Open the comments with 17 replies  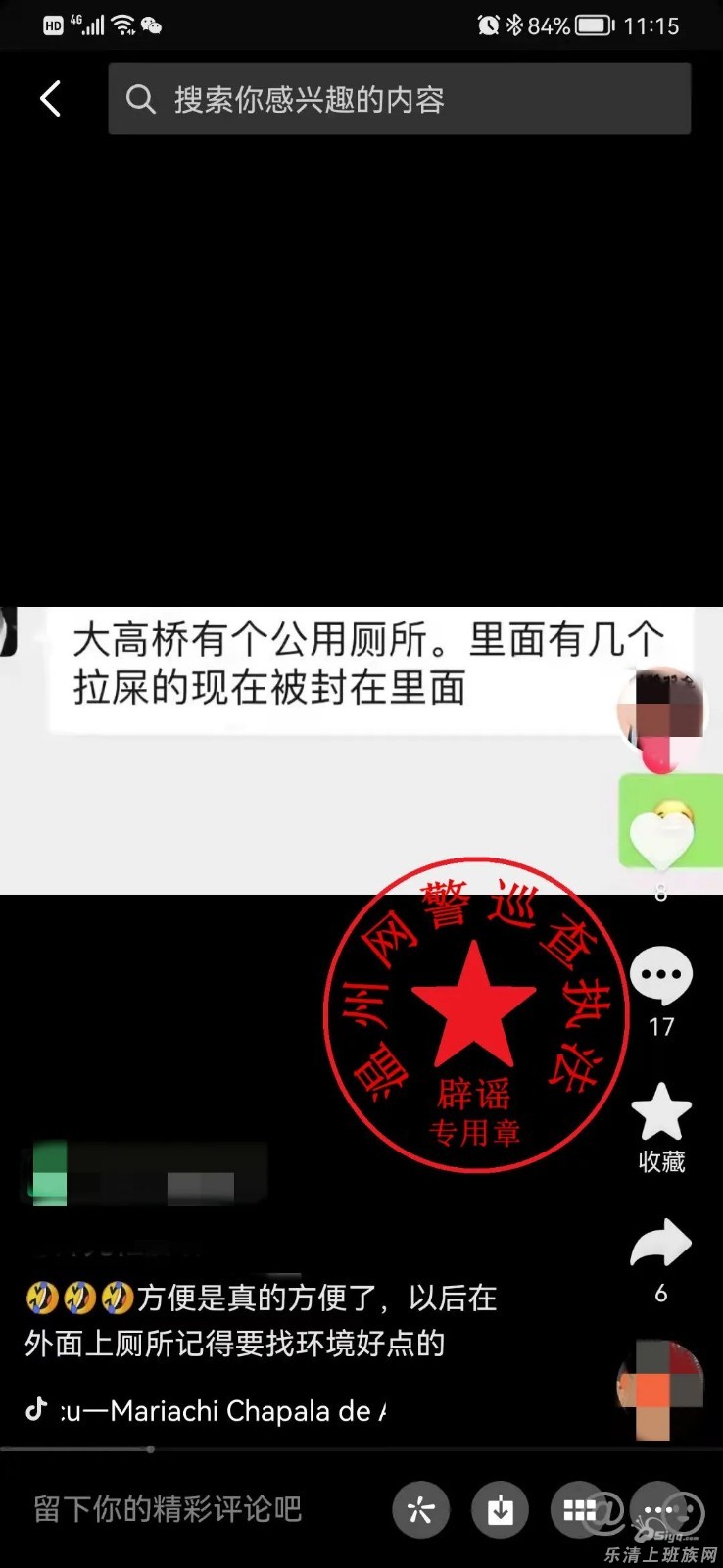tap(661, 976)
